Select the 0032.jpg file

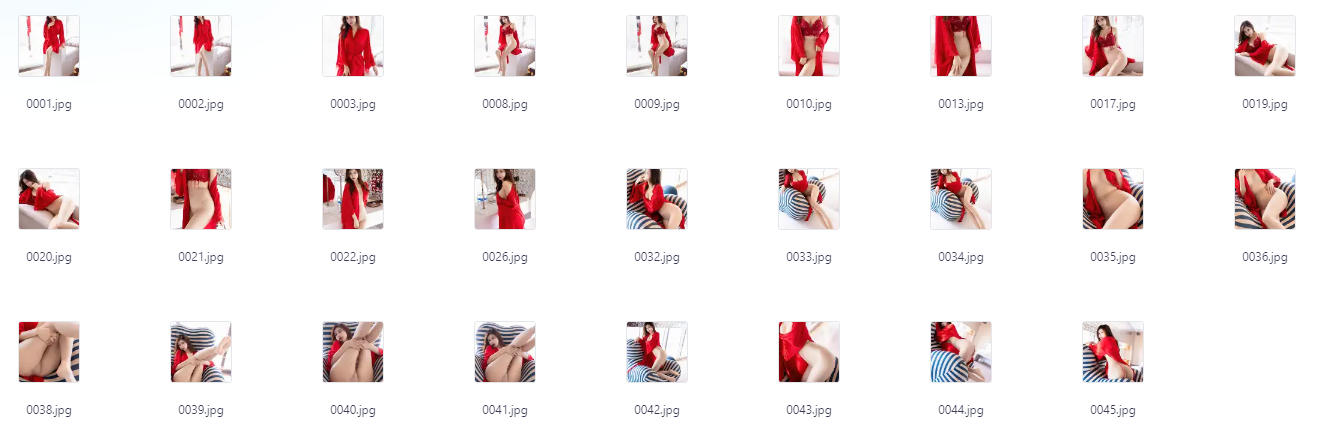click(x=657, y=199)
